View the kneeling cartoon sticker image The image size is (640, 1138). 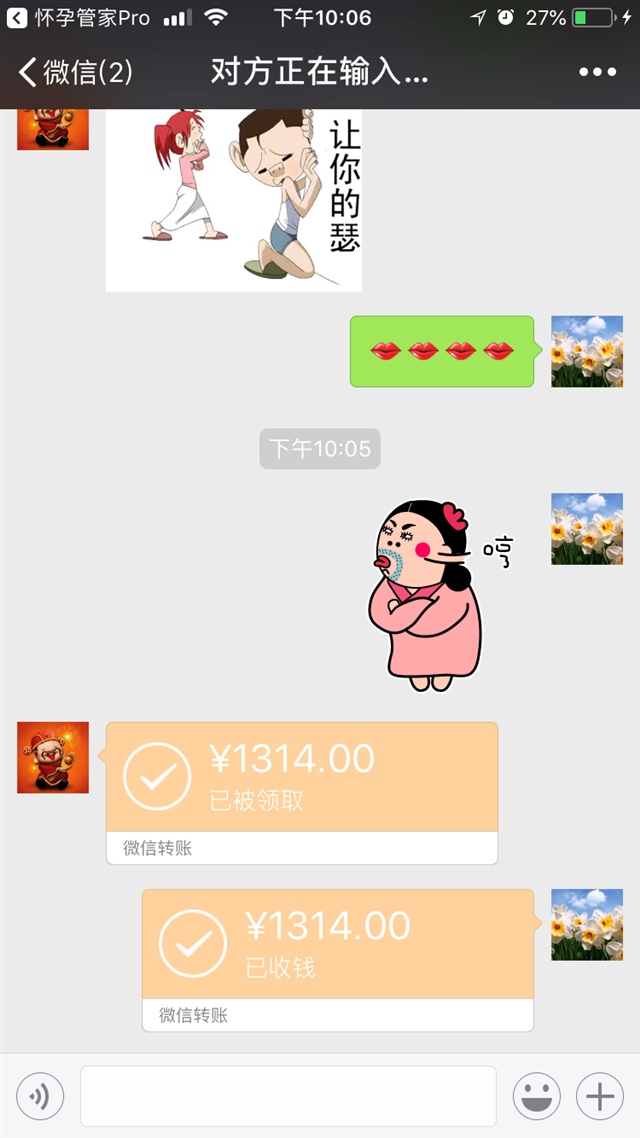pos(234,200)
